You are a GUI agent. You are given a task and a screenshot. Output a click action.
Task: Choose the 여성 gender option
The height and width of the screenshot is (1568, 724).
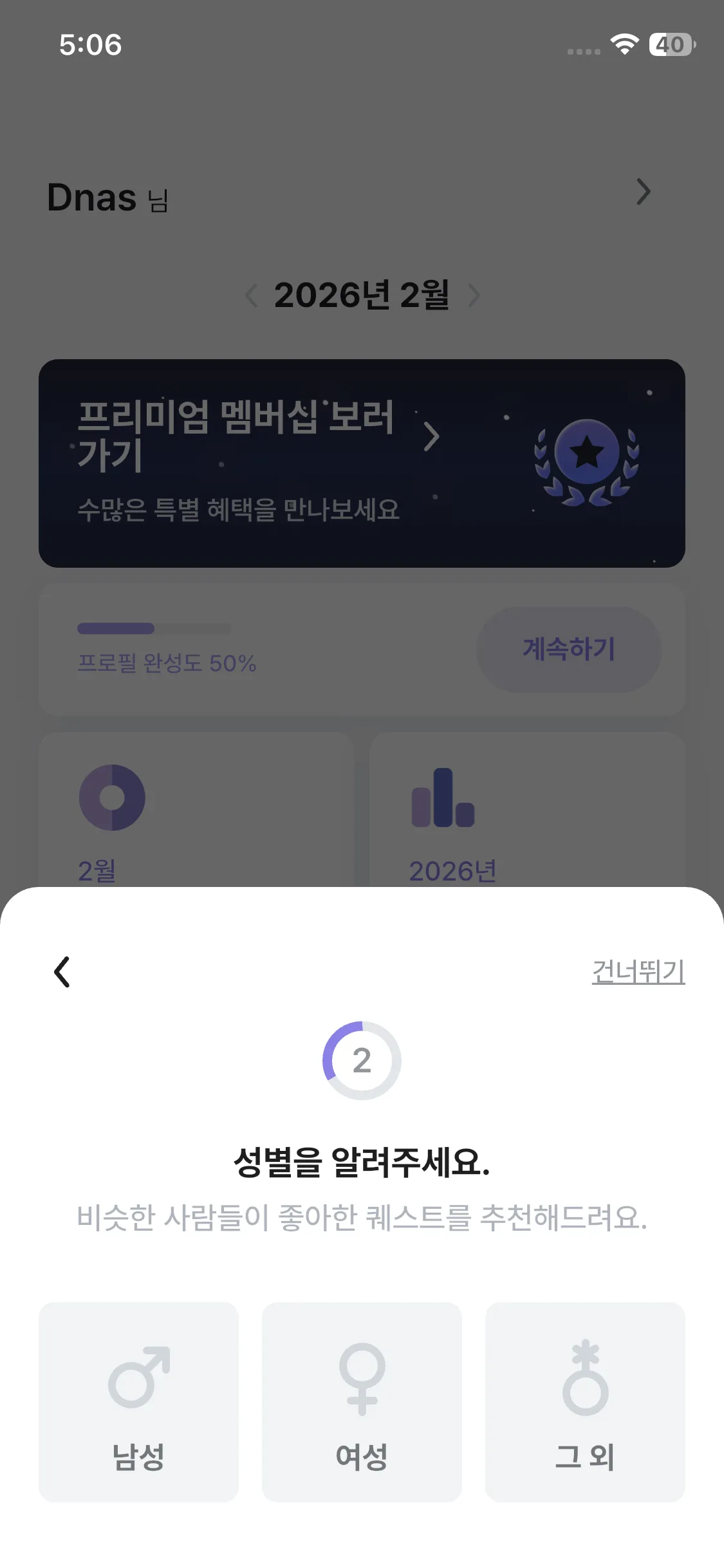pyautogui.click(x=362, y=1402)
